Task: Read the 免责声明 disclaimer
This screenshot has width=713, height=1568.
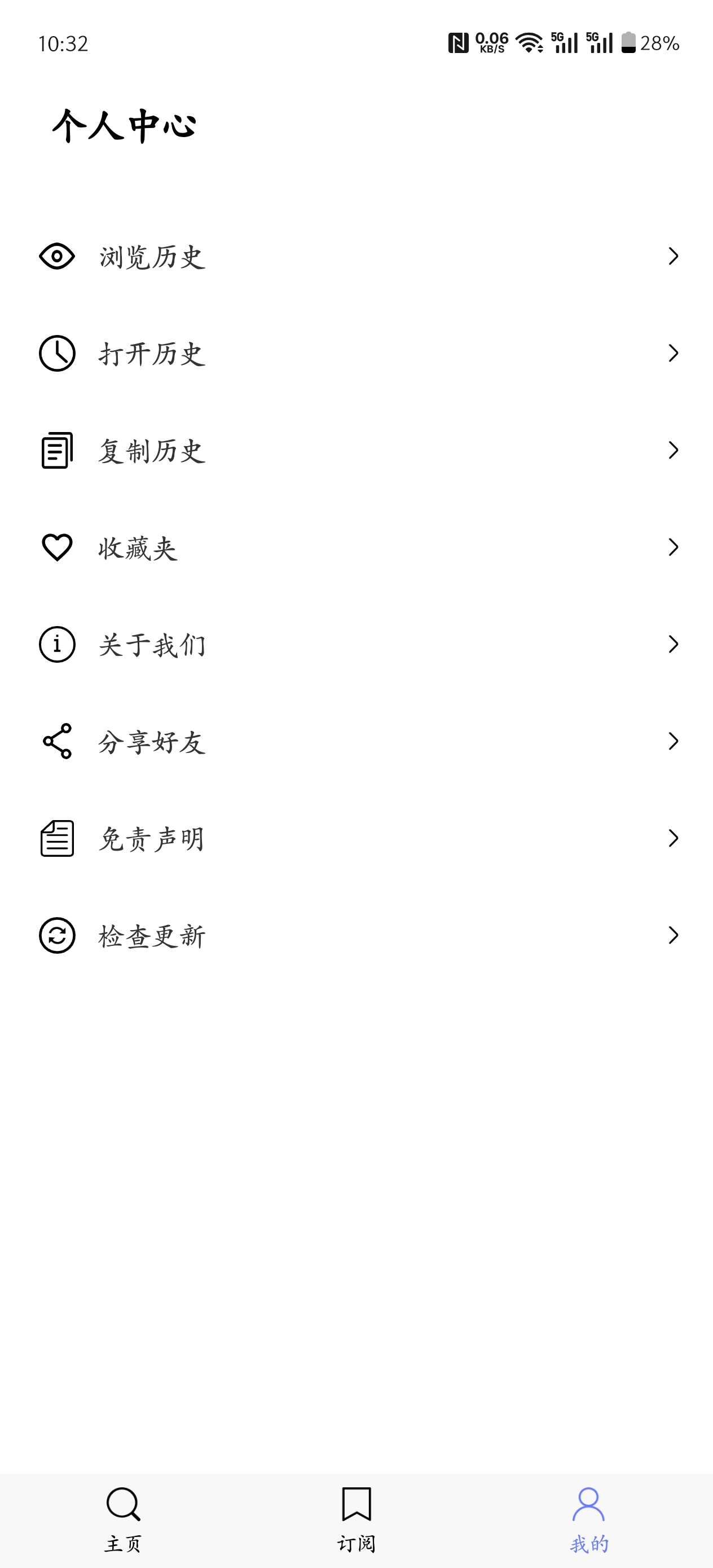Action: tap(356, 838)
